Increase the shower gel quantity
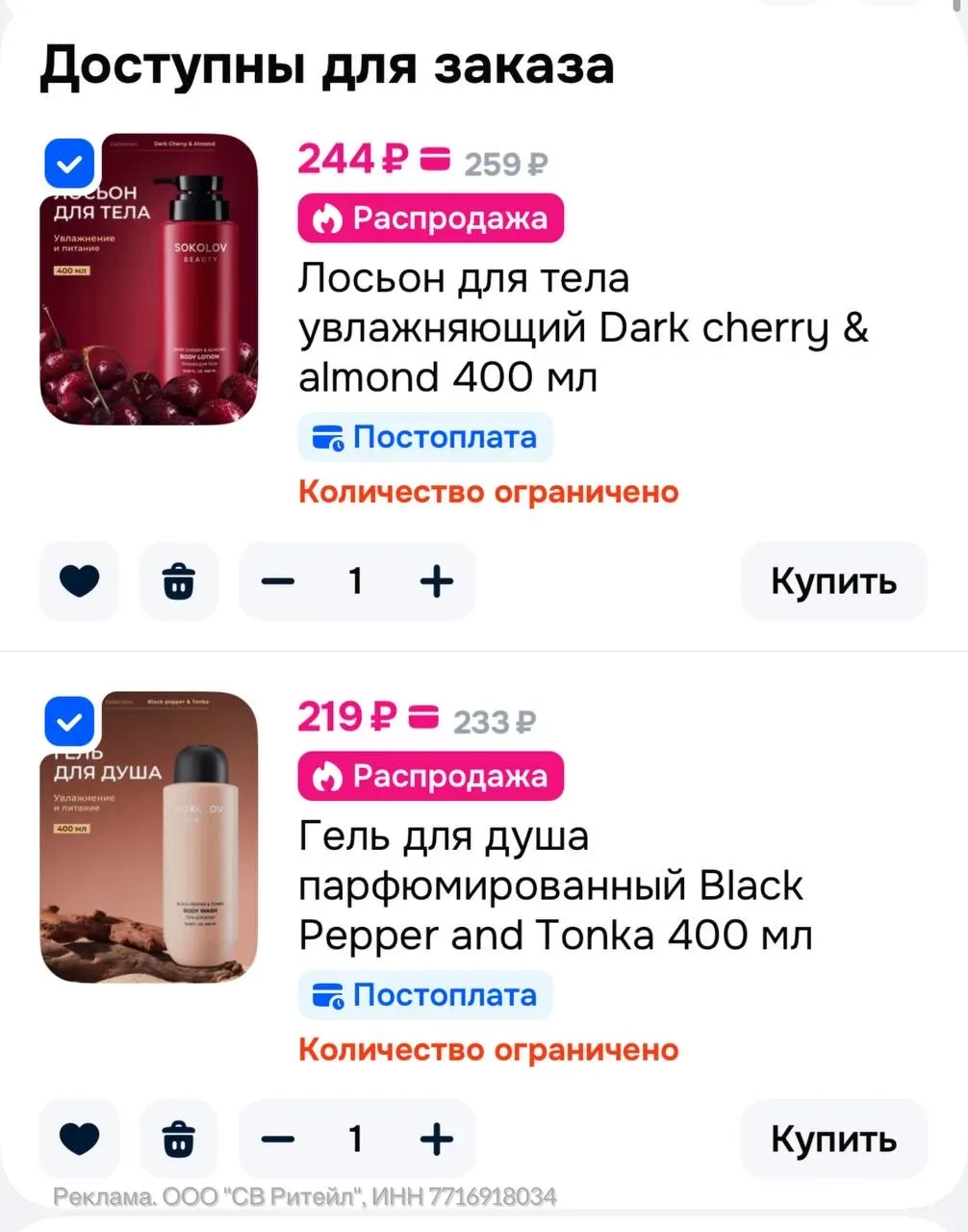The height and width of the screenshot is (1232, 968). 437,1140
